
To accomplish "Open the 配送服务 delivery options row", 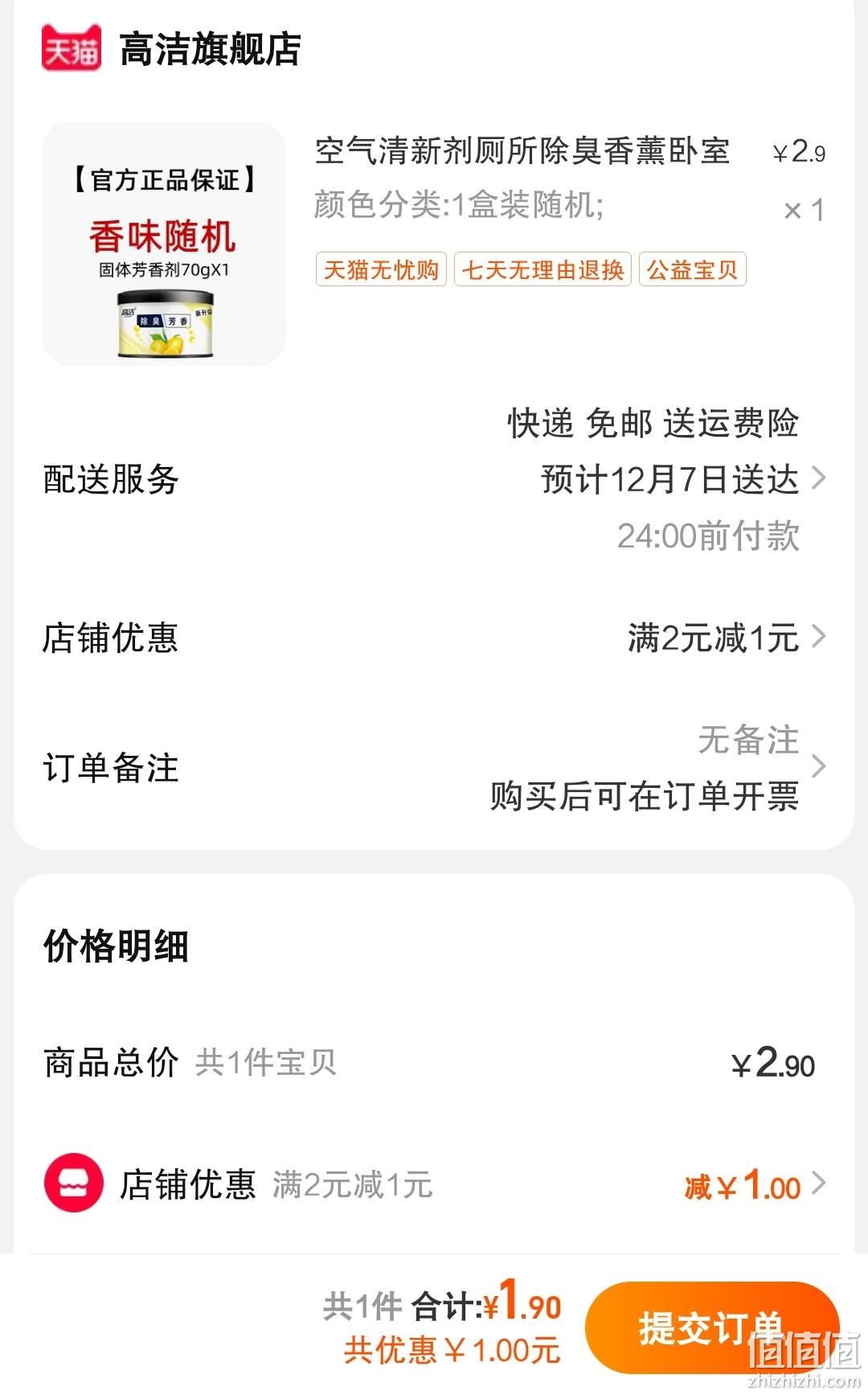I will click(434, 479).
